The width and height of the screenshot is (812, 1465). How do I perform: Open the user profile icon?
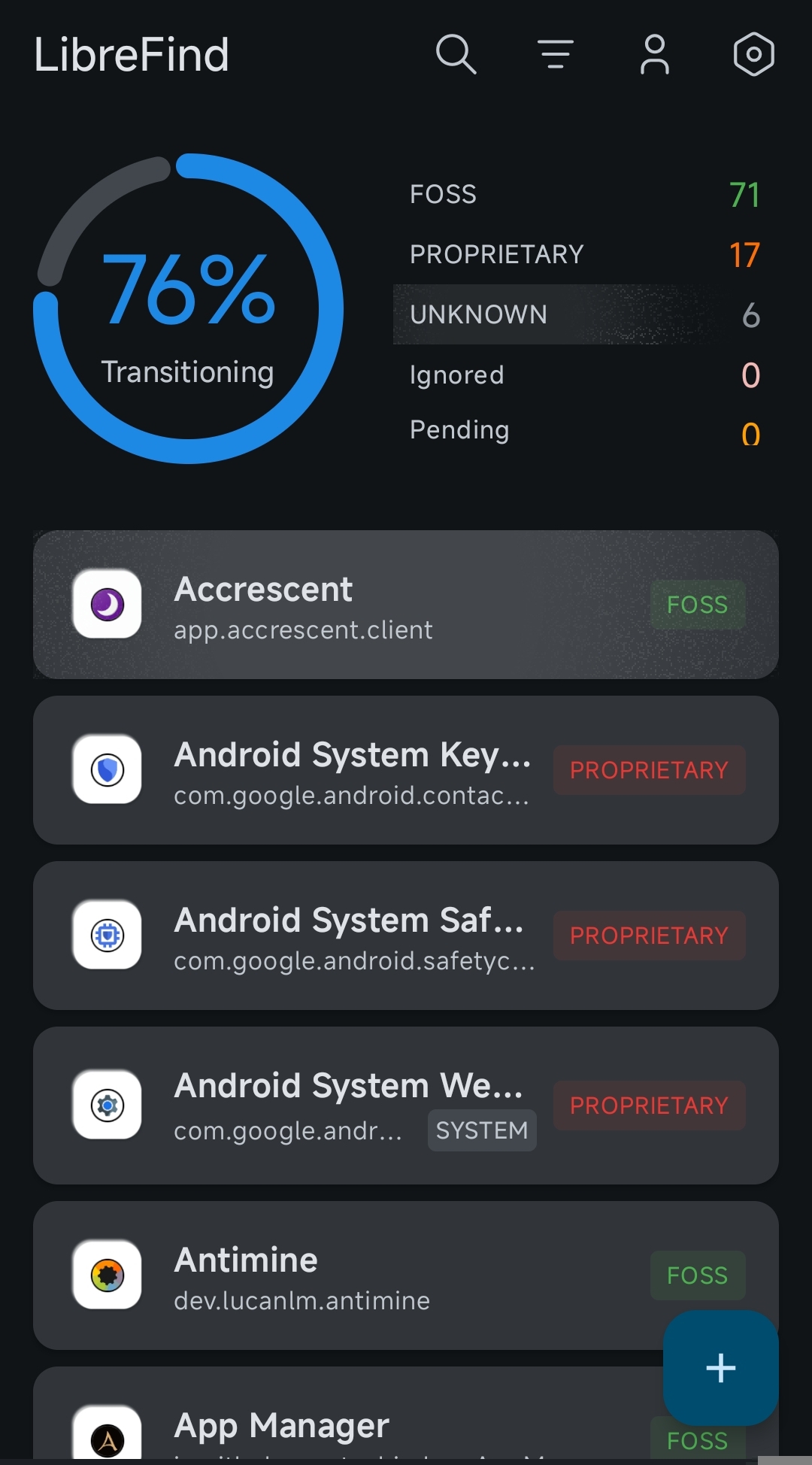tap(654, 54)
